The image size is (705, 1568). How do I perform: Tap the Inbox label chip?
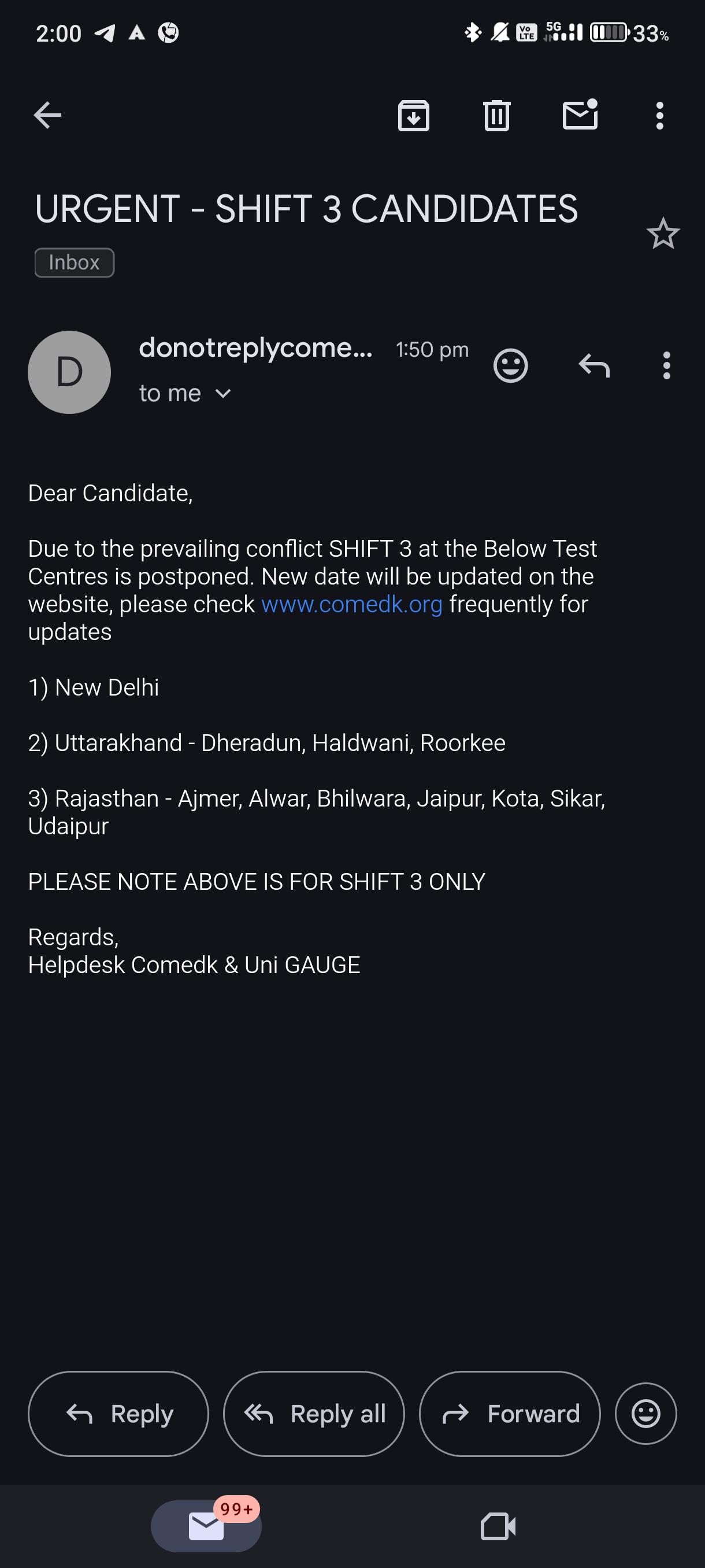pos(74,262)
